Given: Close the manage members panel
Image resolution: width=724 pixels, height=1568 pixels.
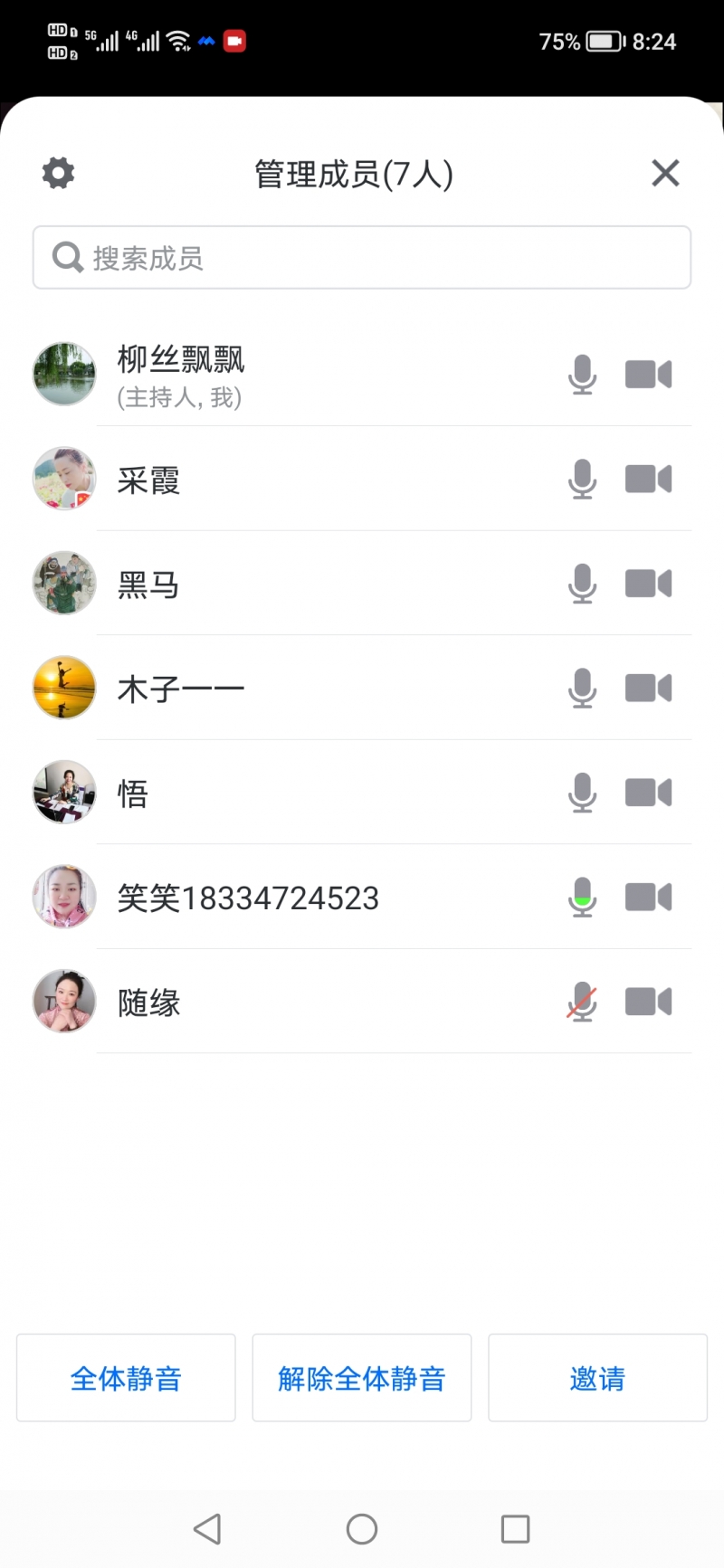Looking at the screenshot, I should pyautogui.click(x=665, y=173).
